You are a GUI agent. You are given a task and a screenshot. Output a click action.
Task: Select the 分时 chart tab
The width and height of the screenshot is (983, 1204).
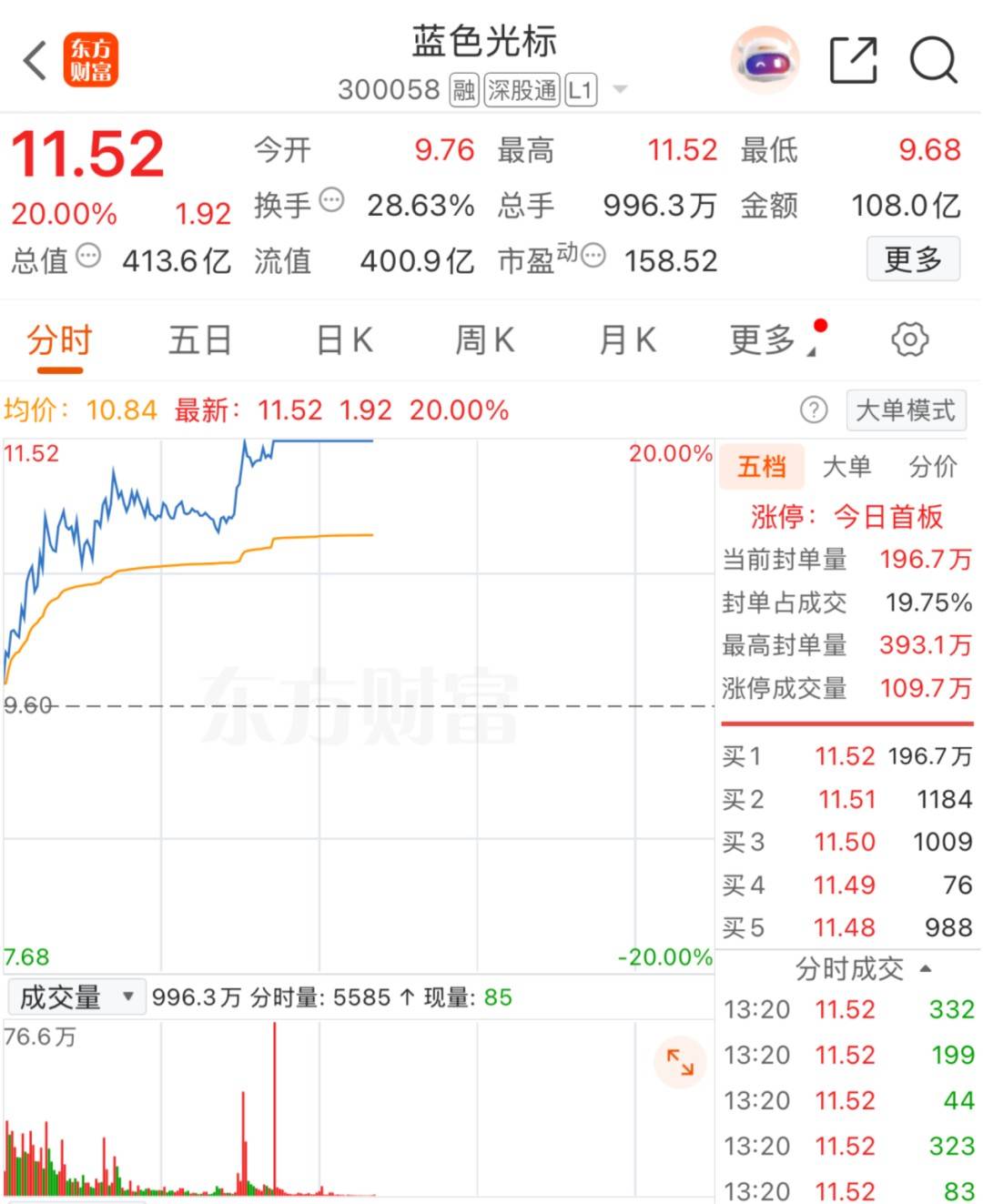[59, 340]
